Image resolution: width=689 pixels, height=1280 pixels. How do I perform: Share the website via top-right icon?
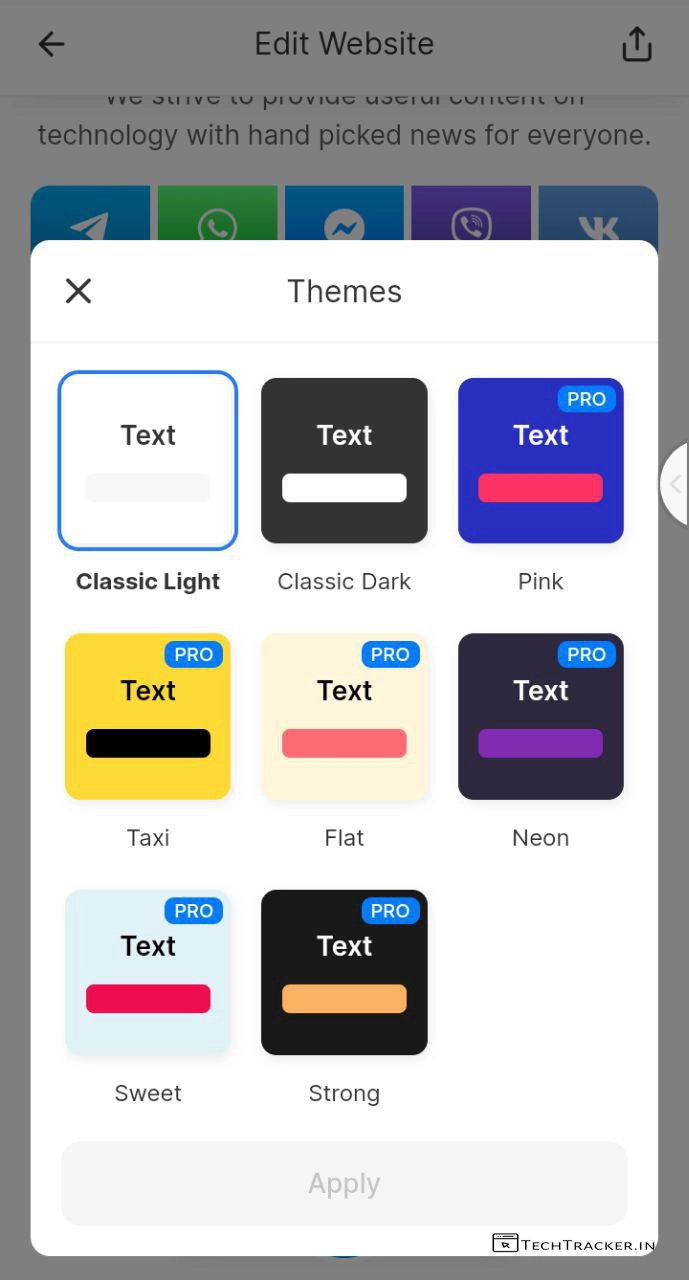637,44
